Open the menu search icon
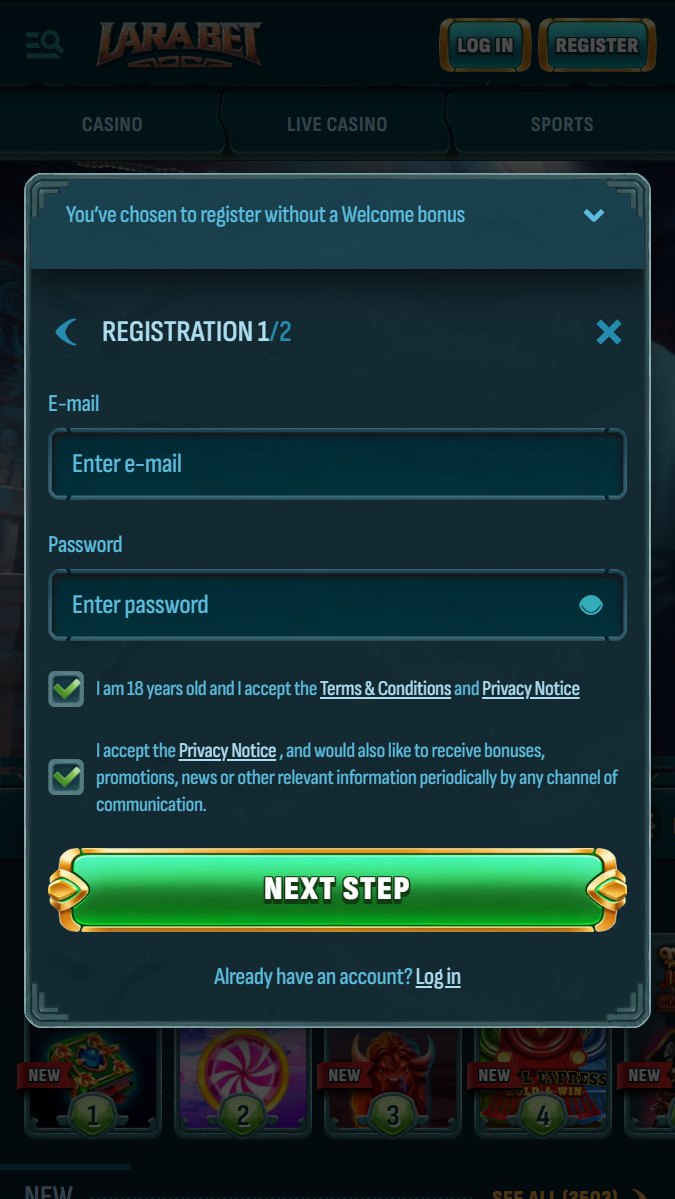Screen dimensions: 675x1199 click(44, 44)
